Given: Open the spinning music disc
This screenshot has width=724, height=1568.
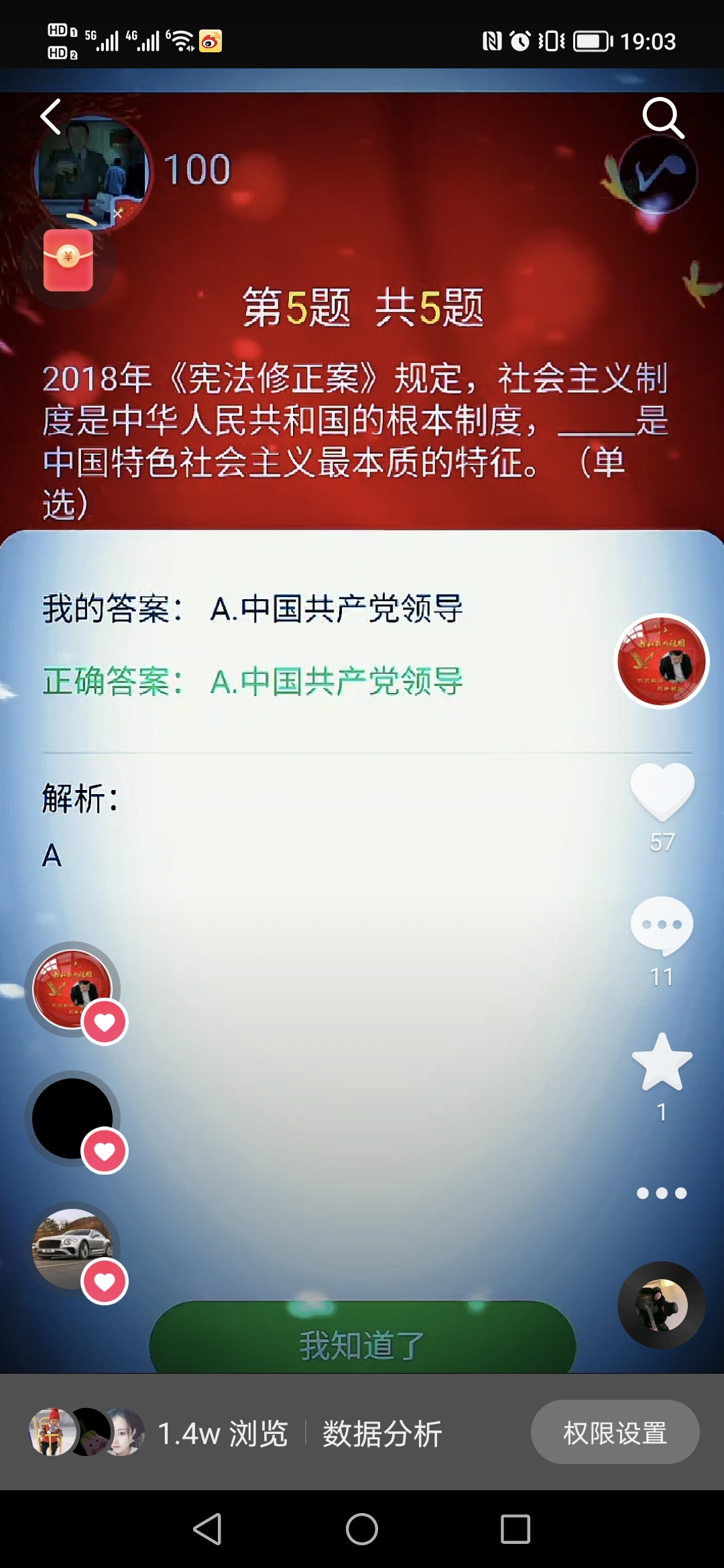Looking at the screenshot, I should [x=661, y=1305].
